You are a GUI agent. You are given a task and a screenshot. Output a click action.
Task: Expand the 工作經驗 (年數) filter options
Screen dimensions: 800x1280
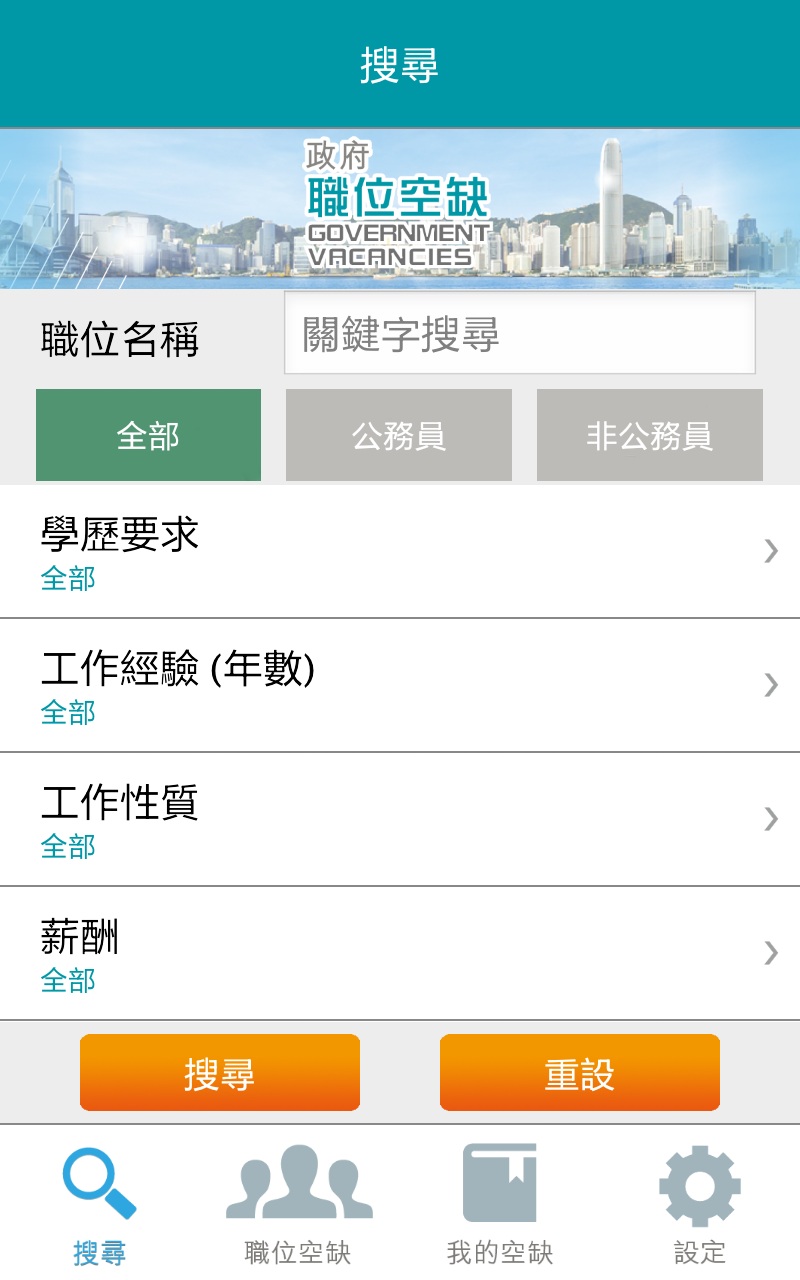click(400, 685)
